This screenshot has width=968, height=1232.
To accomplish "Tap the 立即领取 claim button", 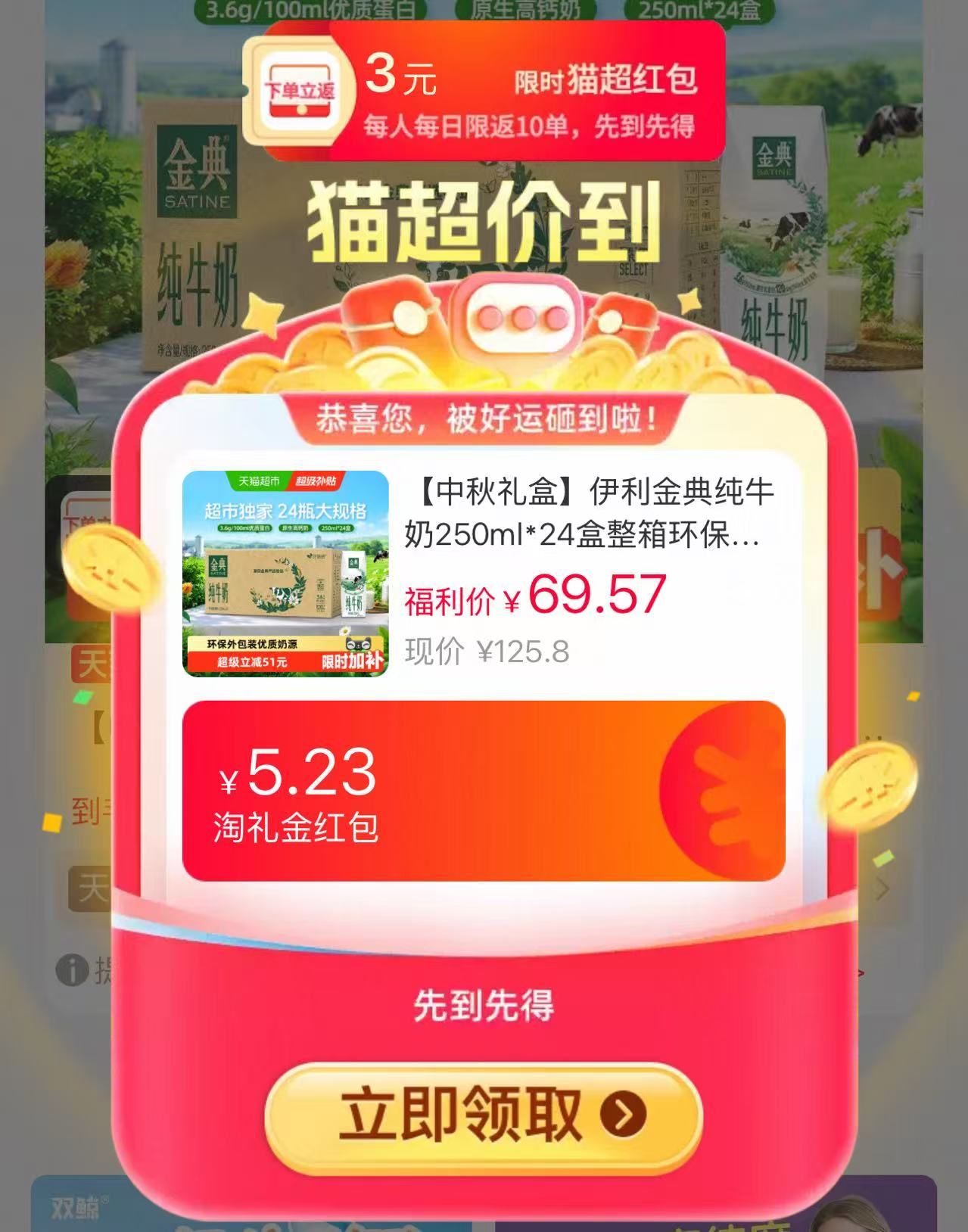I will 484,1117.
